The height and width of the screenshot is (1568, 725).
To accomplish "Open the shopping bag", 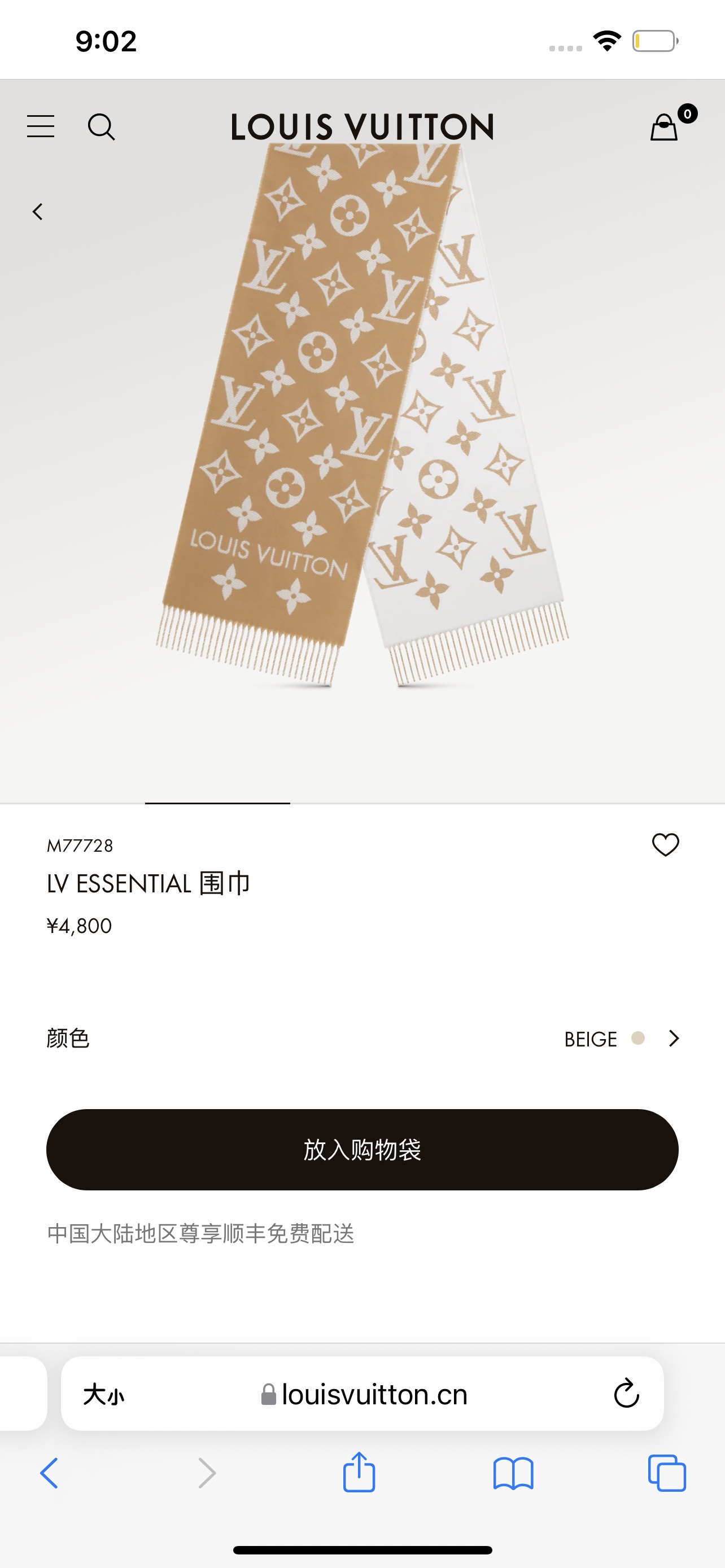I will [664, 126].
